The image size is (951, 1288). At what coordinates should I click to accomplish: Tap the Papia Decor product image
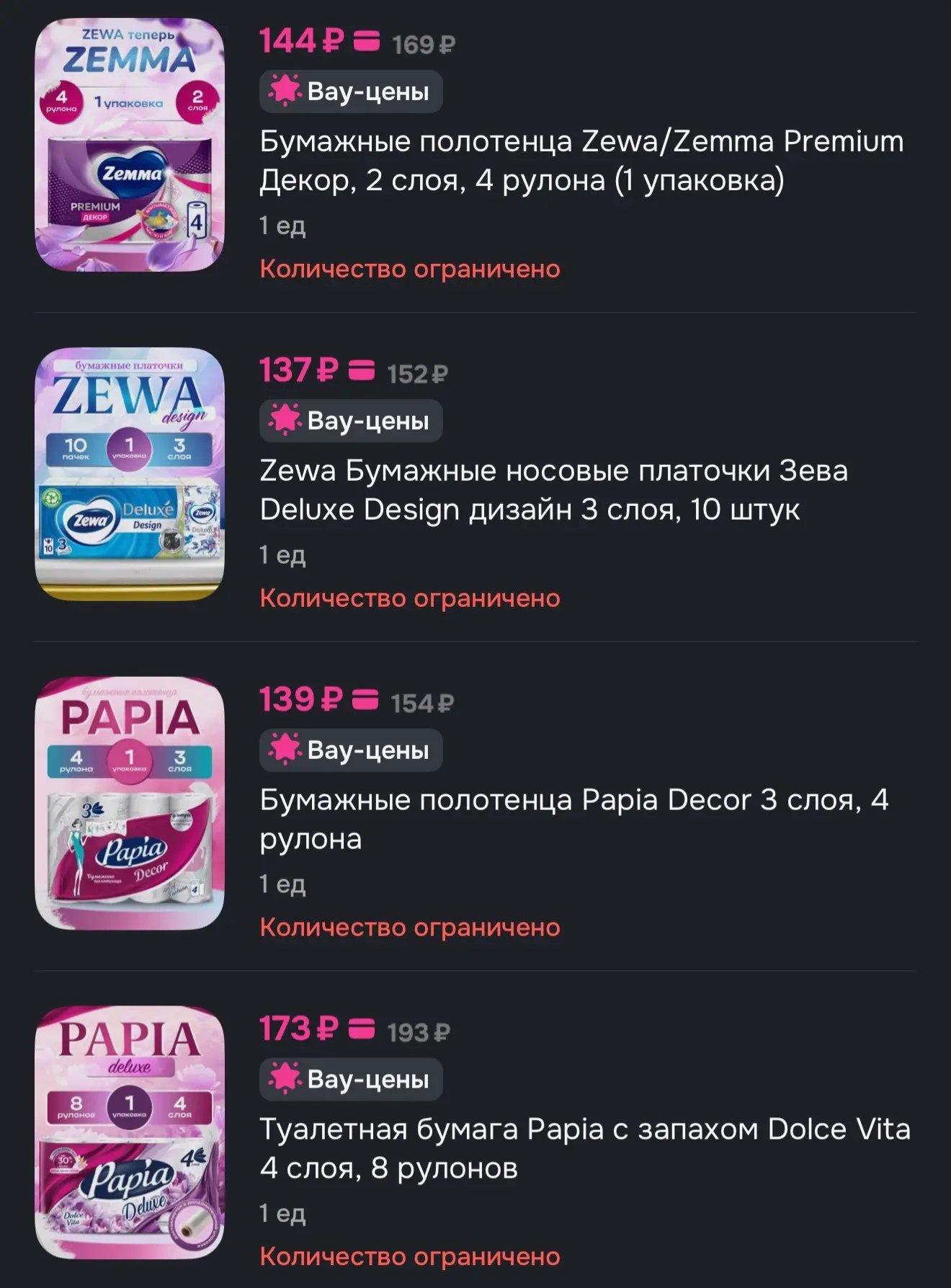pos(130,804)
